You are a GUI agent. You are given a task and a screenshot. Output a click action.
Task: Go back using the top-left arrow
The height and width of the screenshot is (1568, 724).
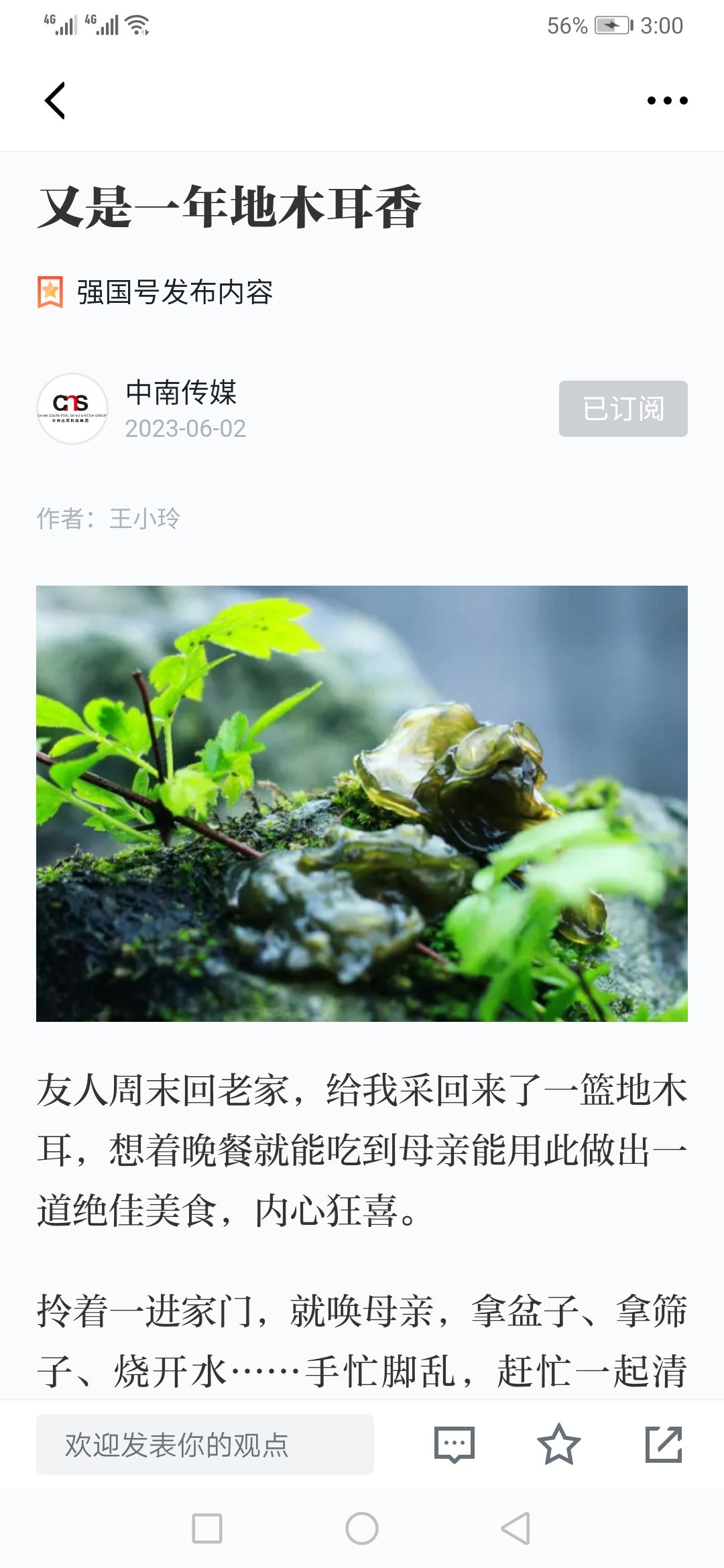tap(55, 101)
